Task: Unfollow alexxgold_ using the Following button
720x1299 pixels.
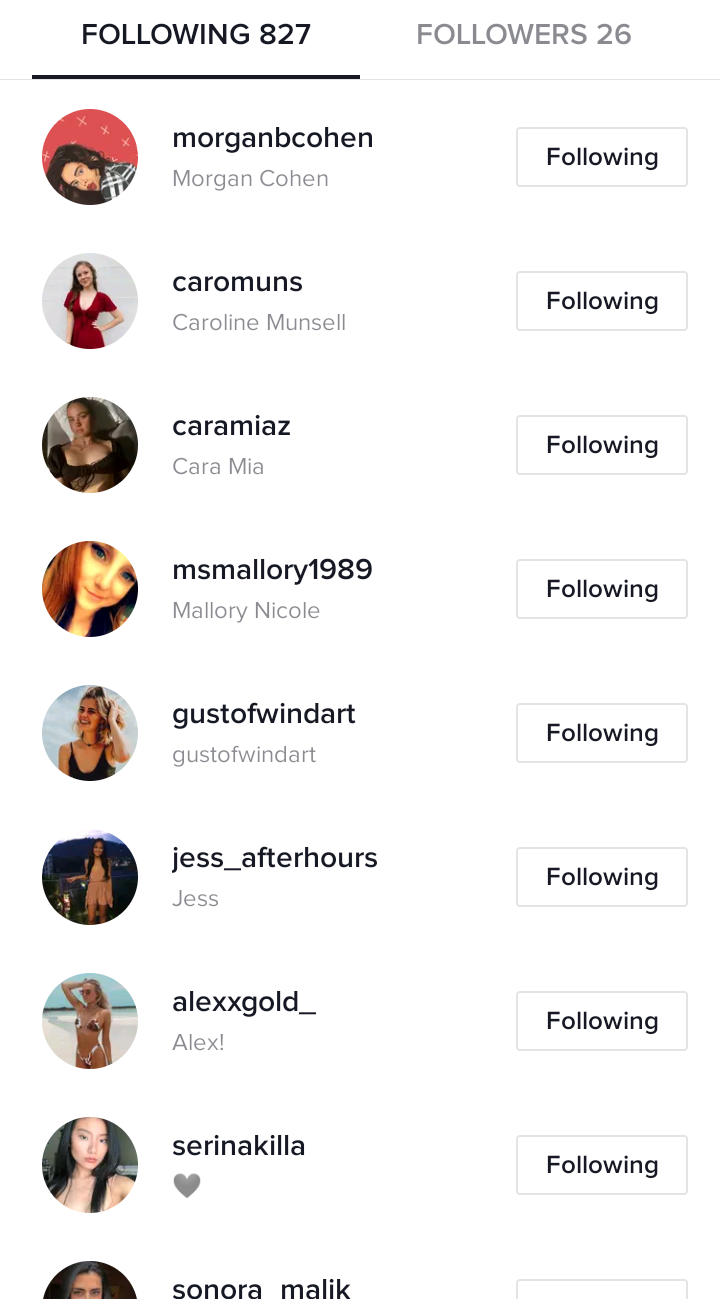Action: (x=601, y=1021)
